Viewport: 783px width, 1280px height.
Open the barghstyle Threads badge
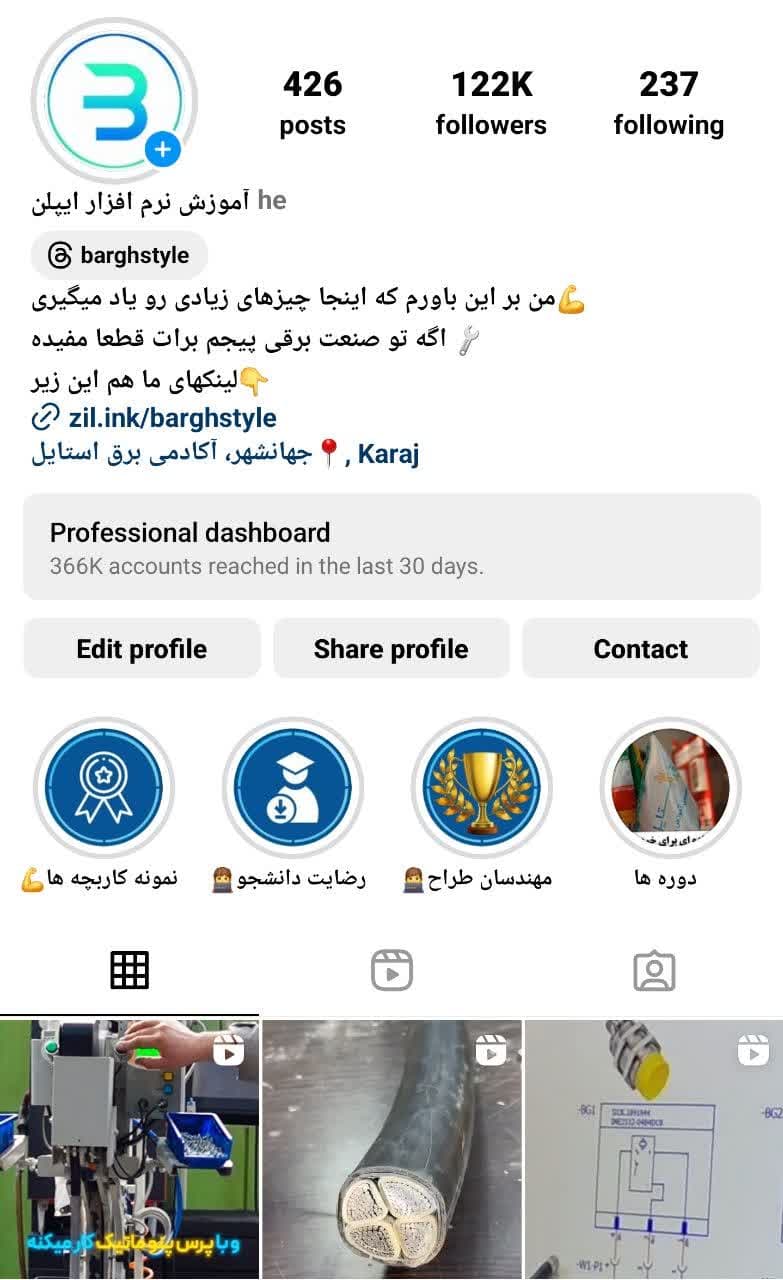[x=119, y=255]
